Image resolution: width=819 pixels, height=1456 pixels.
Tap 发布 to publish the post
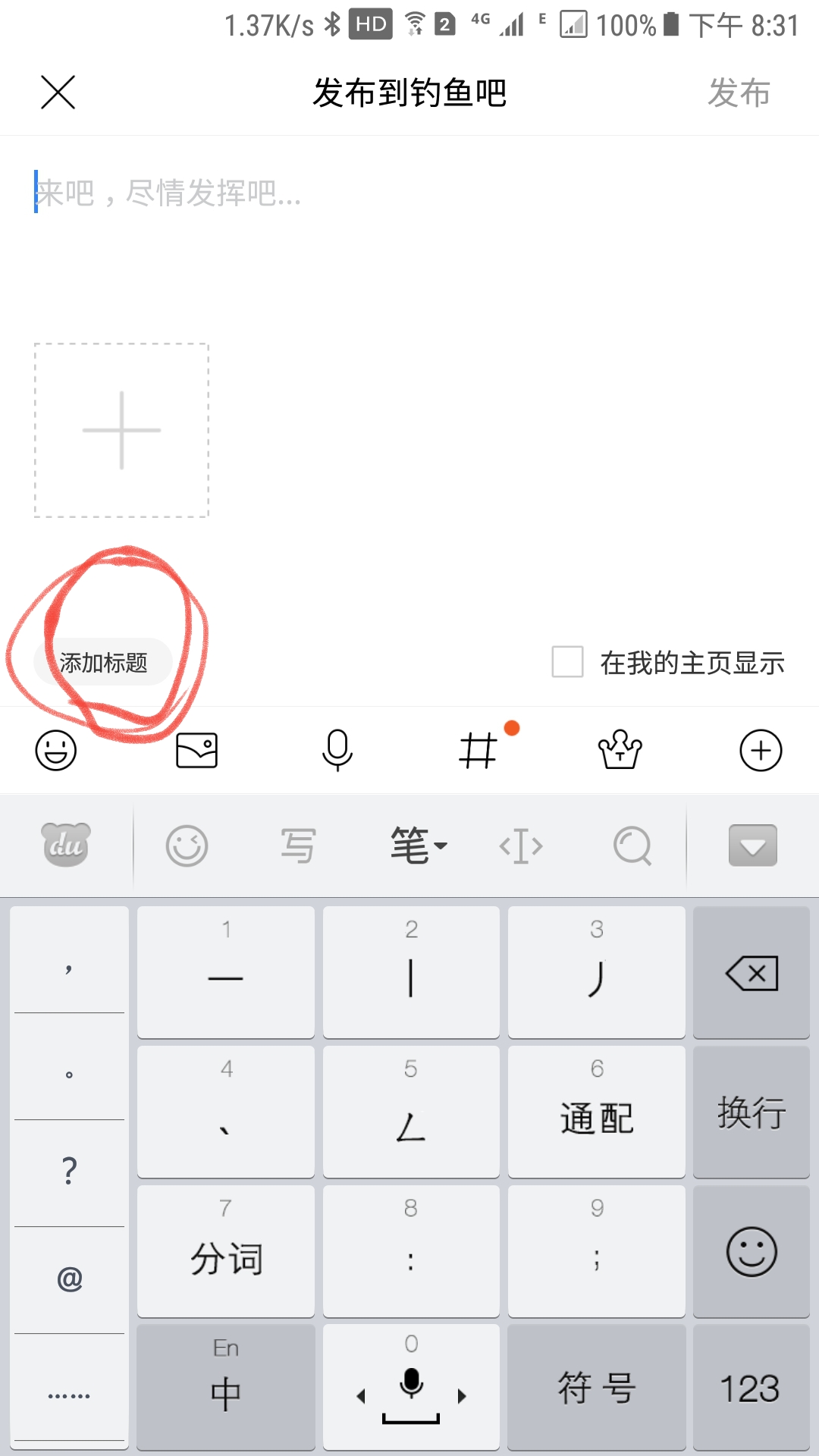[739, 93]
